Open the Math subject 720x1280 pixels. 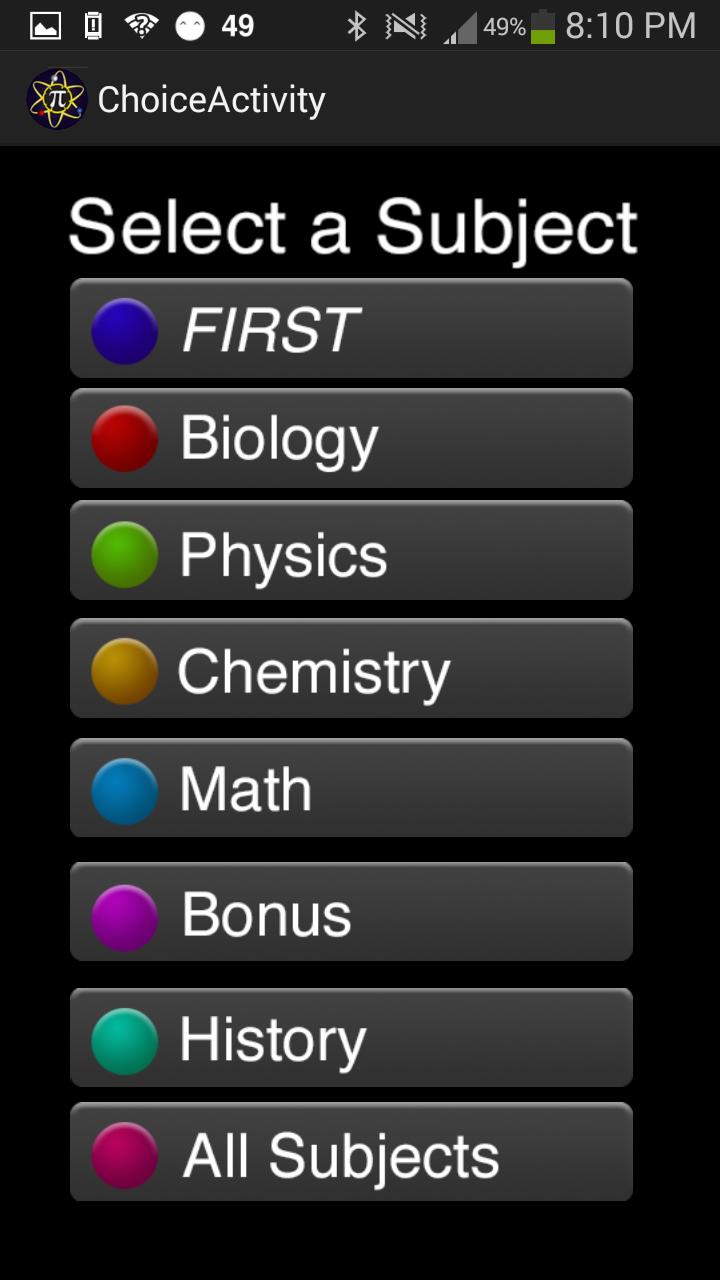pyautogui.click(x=350, y=788)
